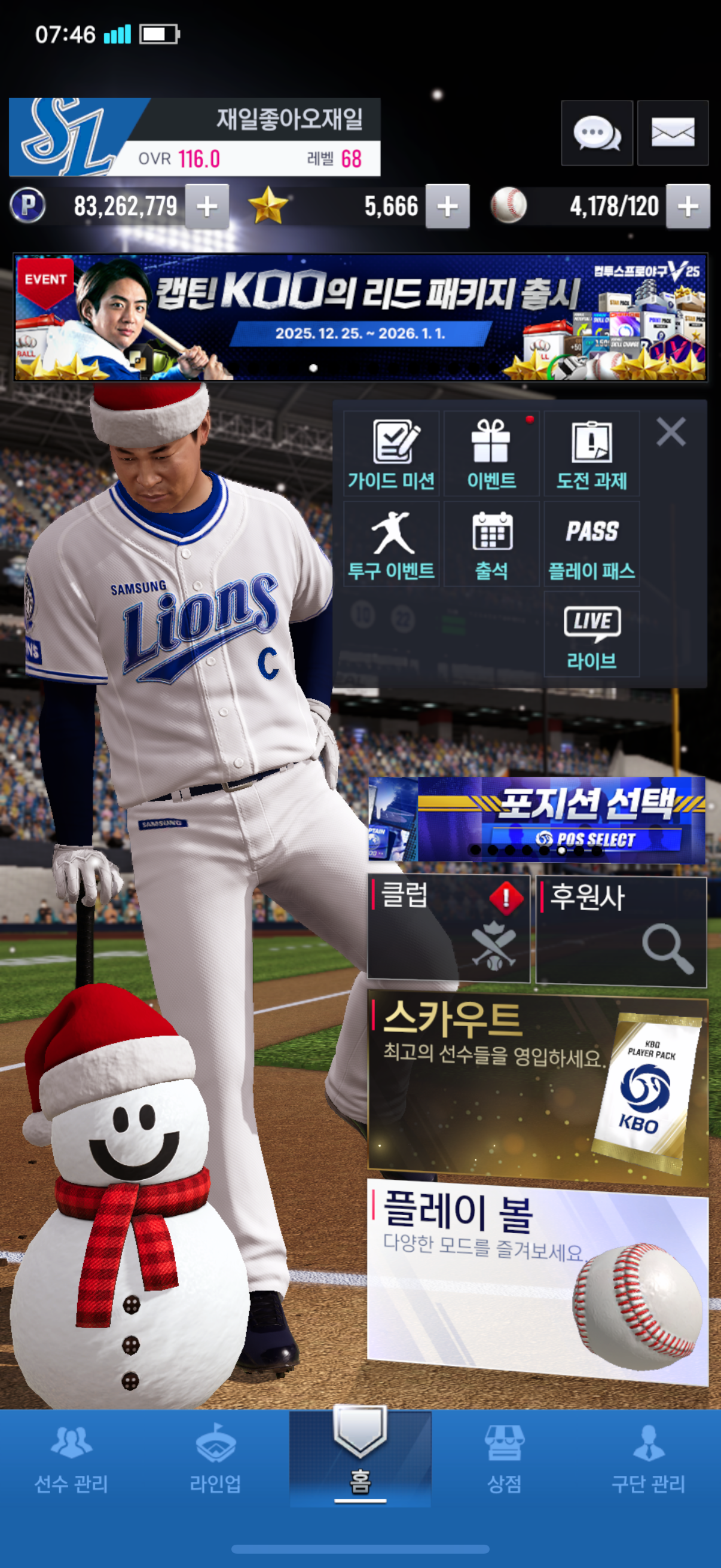The image size is (721, 1568).
Task: Open 가이드 미션 guide missions
Action: [391, 453]
